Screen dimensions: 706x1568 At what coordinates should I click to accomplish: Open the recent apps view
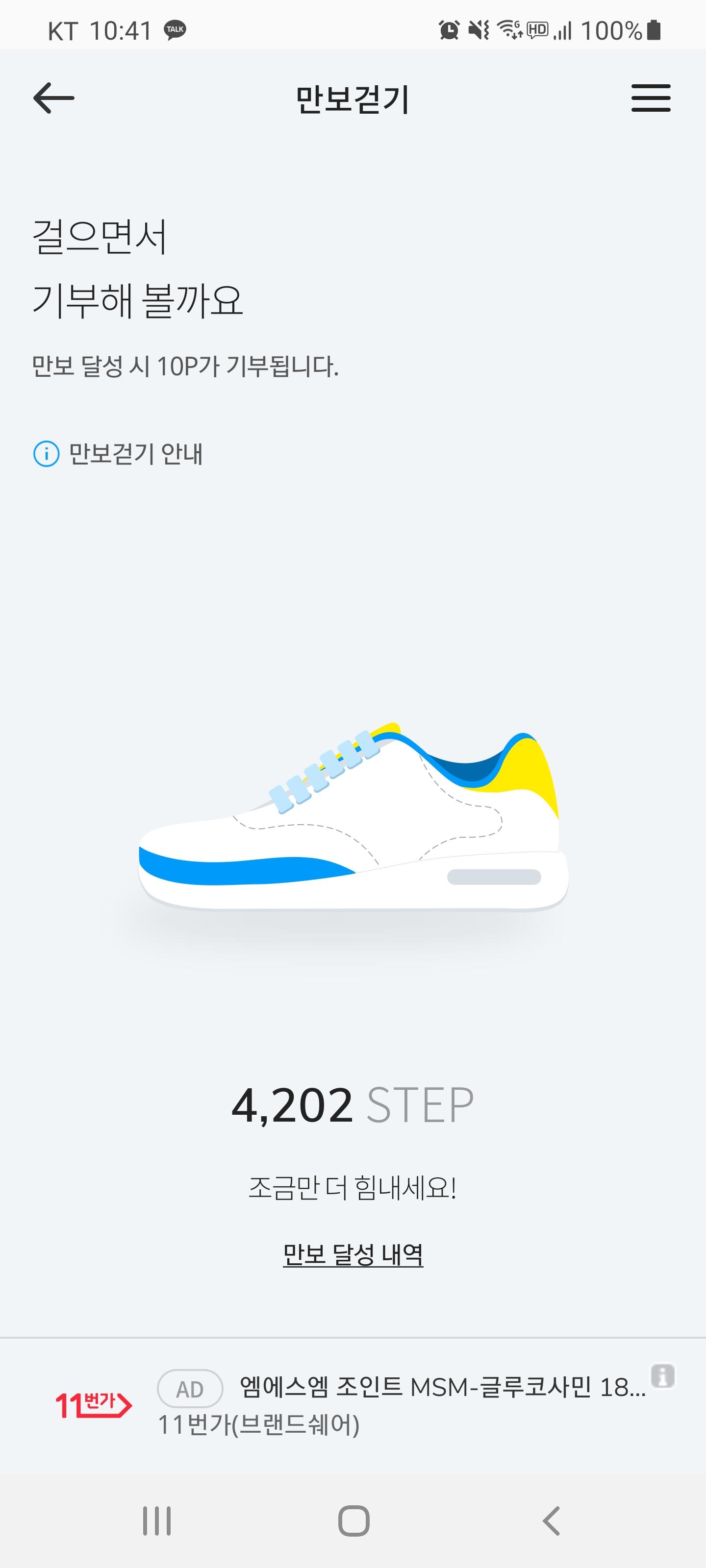(x=156, y=1520)
